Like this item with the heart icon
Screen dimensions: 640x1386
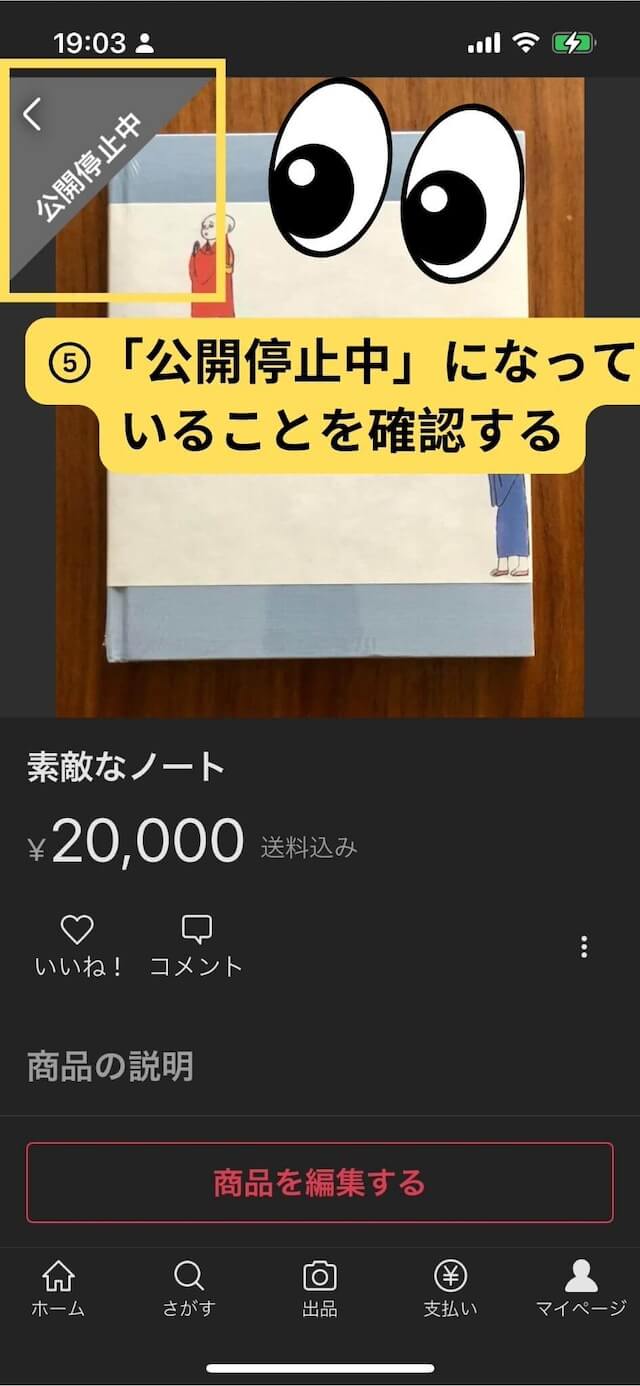[77, 931]
